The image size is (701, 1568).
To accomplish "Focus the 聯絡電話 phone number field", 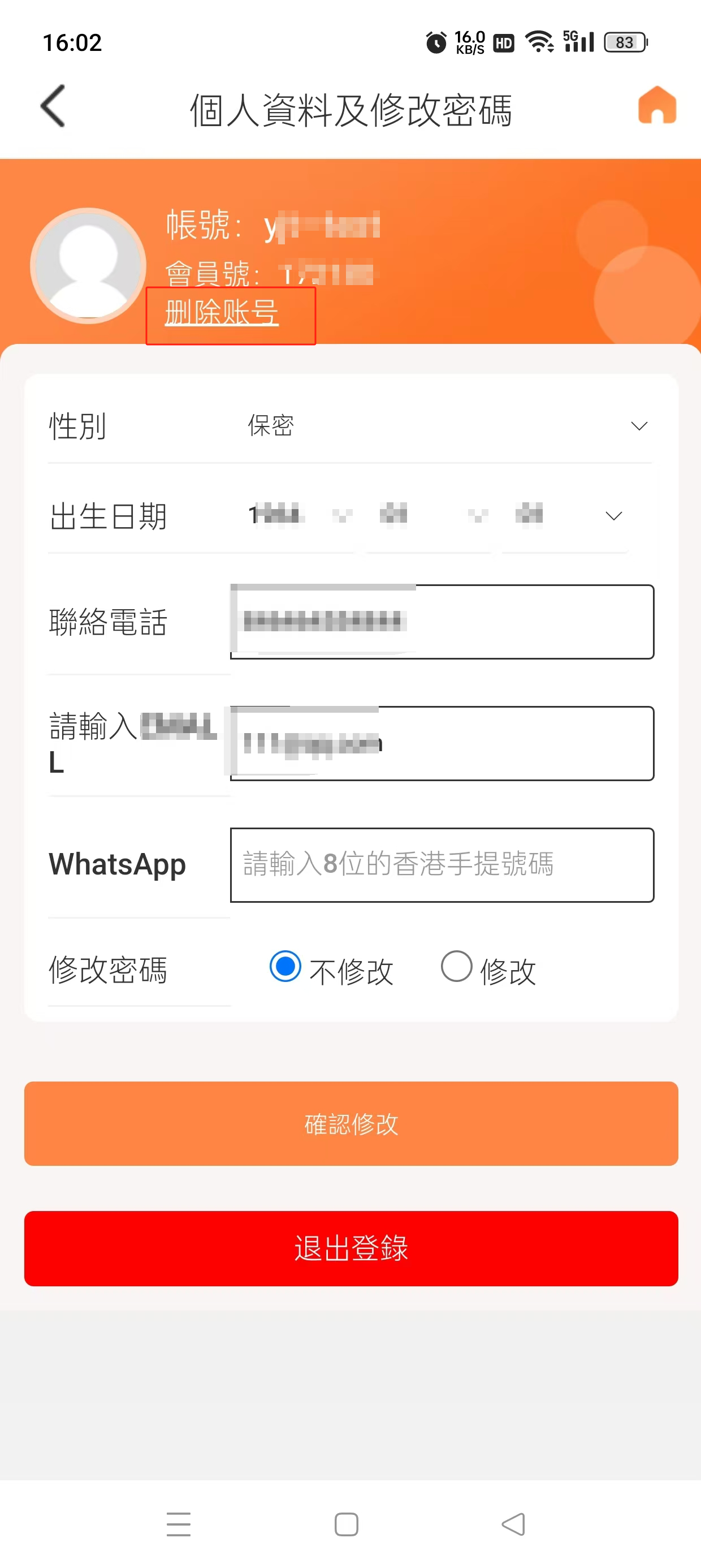I will click(x=442, y=622).
